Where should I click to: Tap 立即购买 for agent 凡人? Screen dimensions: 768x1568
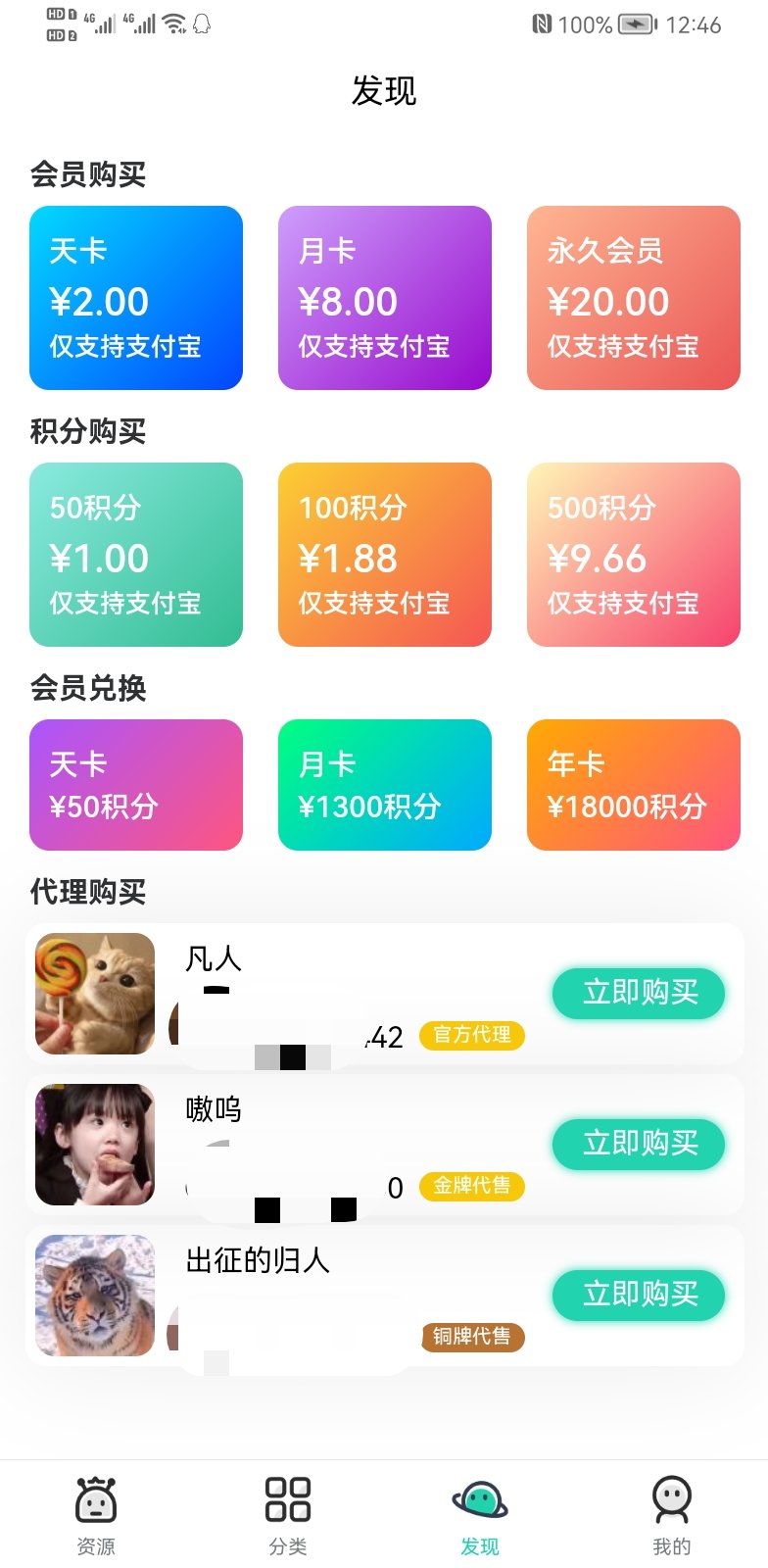(639, 993)
